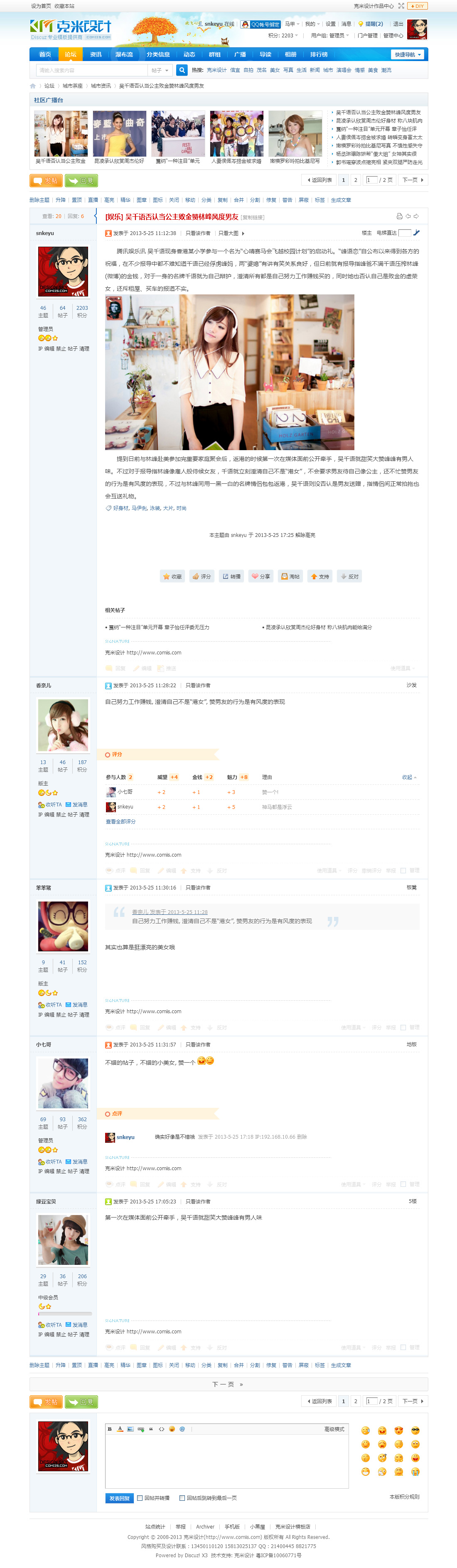Image resolution: width=457 pixels, height=1568 pixels.
Task: Tap the bold B icon in editor
Action: (x=110, y=1428)
